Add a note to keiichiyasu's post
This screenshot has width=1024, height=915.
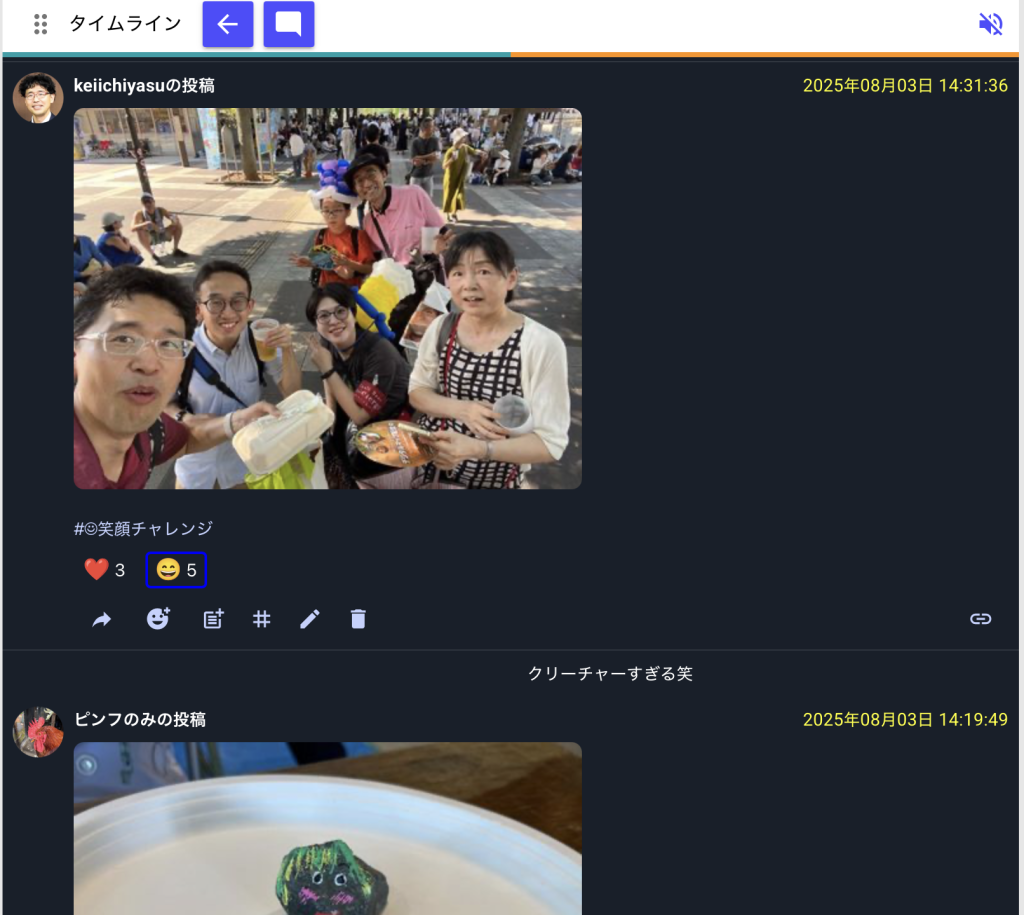213,619
